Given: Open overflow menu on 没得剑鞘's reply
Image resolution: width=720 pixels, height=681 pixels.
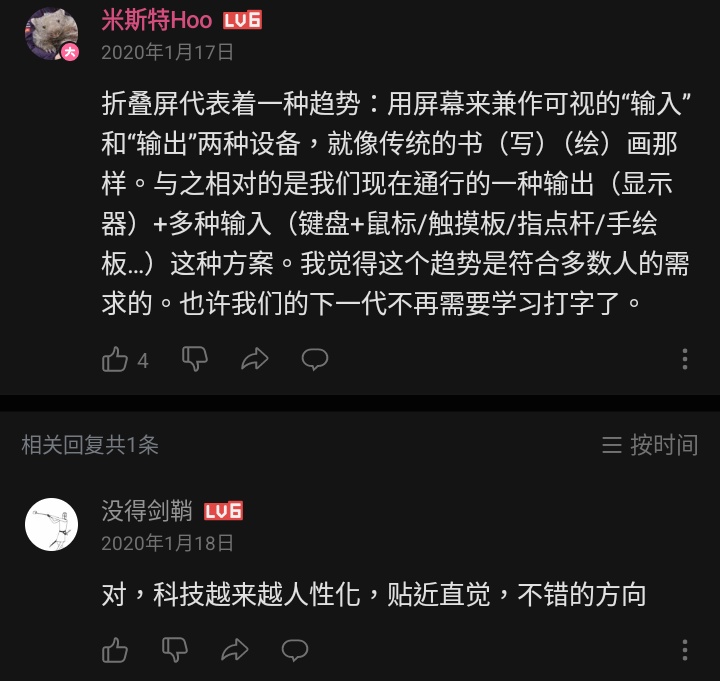Looking at the screenshot, I should (x=685, y=651).
